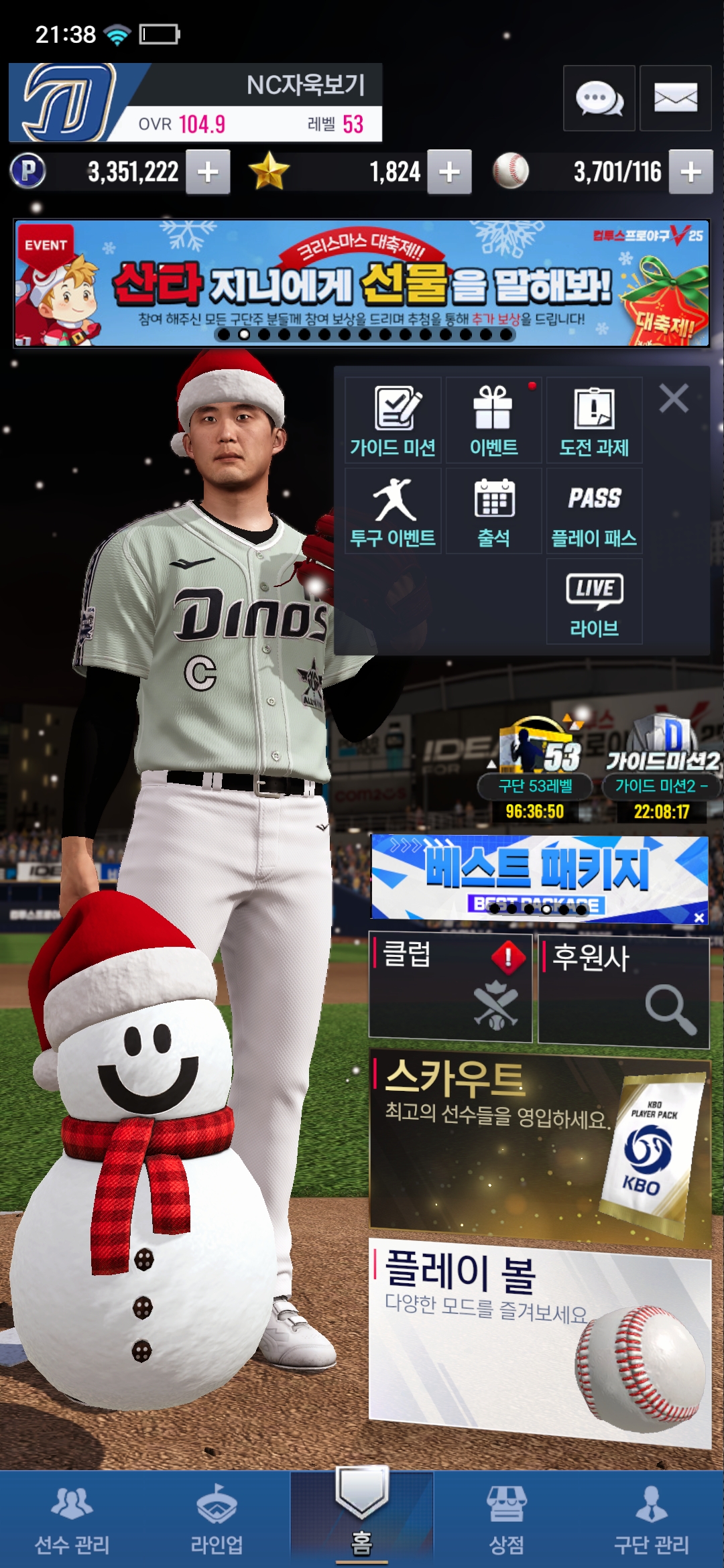Viewport: 724px width, 1568px height.
Task: Open the 이벤트 gift menu
Action: coord(493,420)
